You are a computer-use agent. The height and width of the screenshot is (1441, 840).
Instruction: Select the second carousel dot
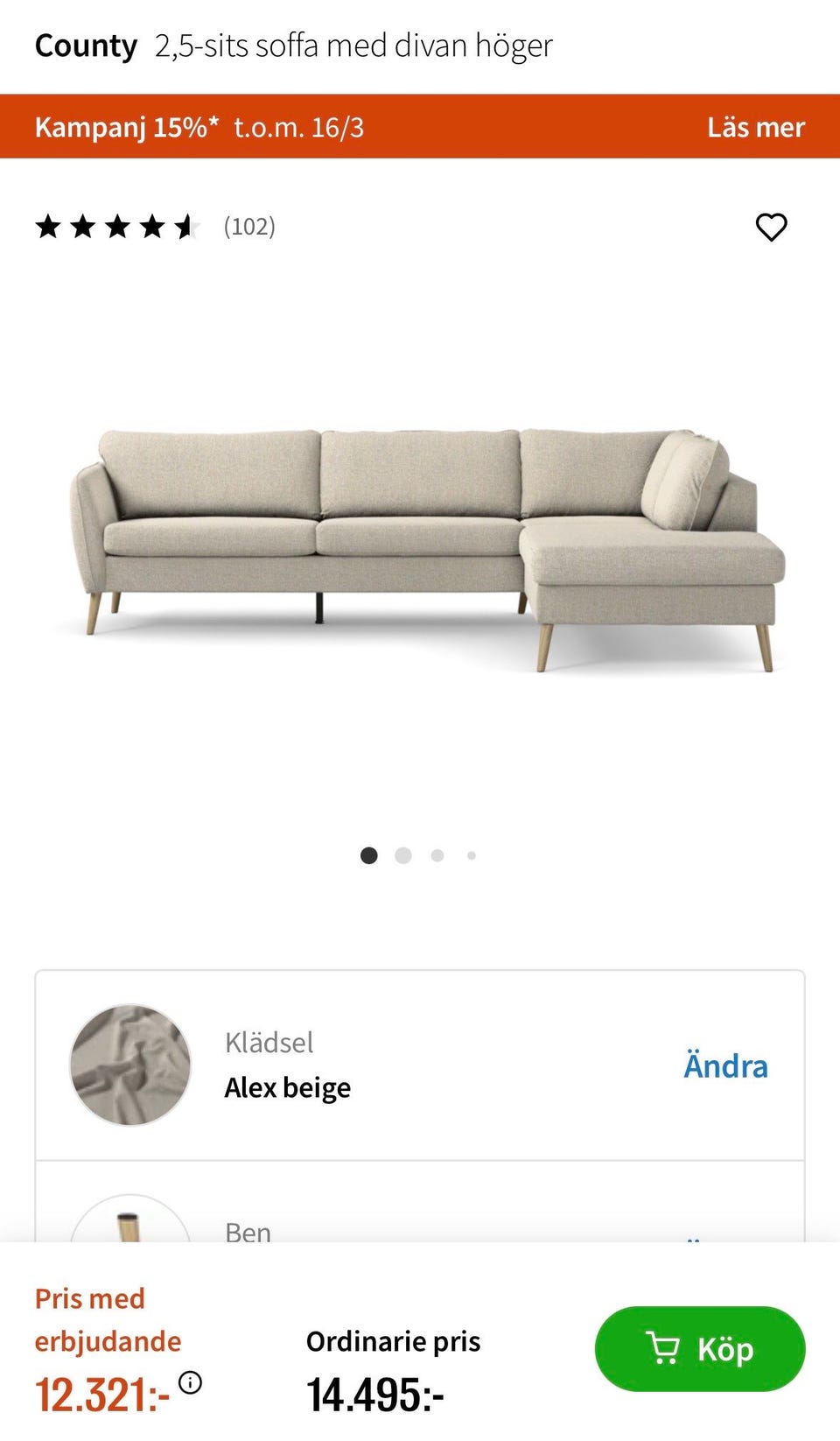click(x=402, y=855)
